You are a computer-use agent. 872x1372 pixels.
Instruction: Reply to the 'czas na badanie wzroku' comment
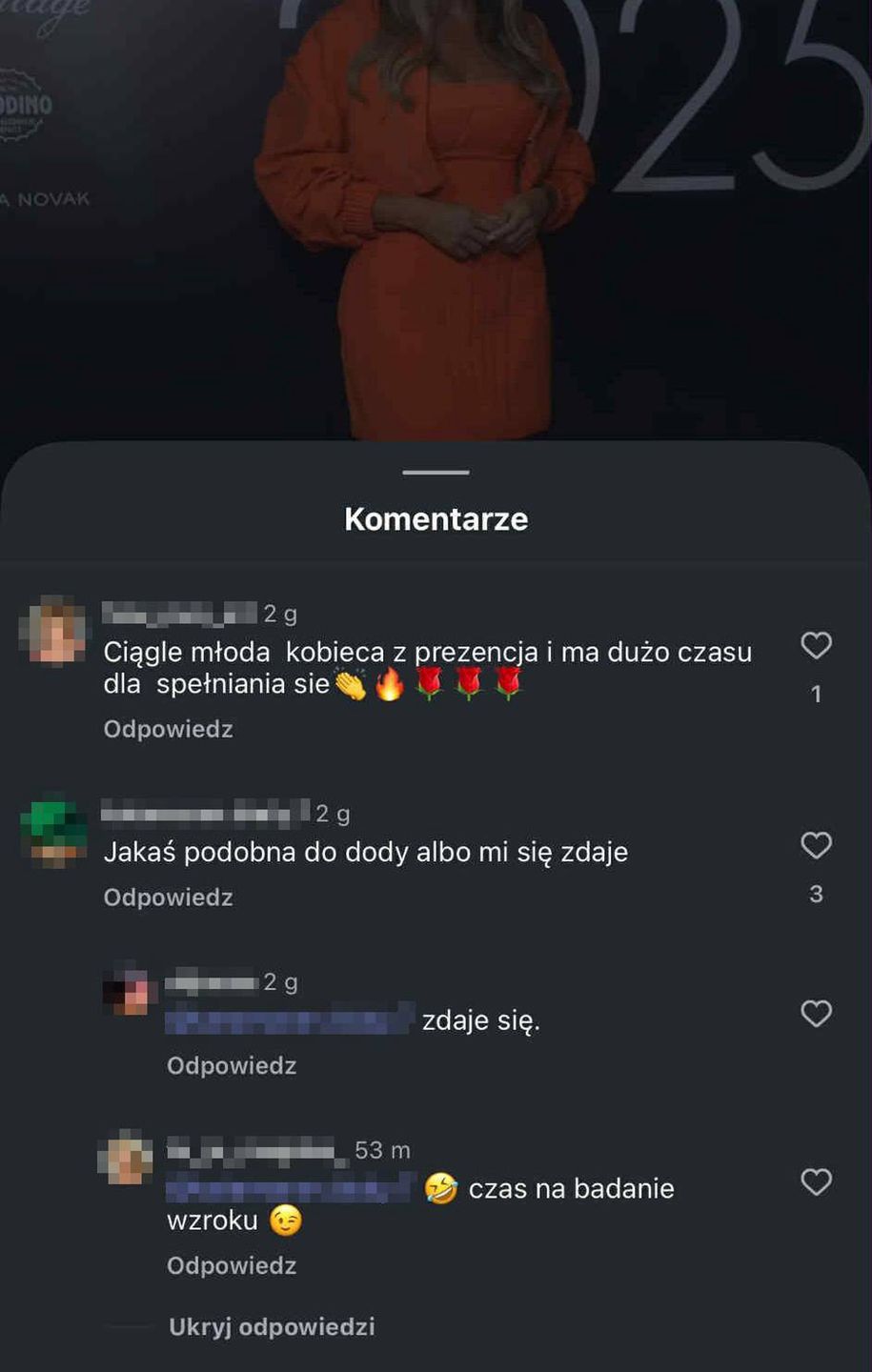(232, 1265)
